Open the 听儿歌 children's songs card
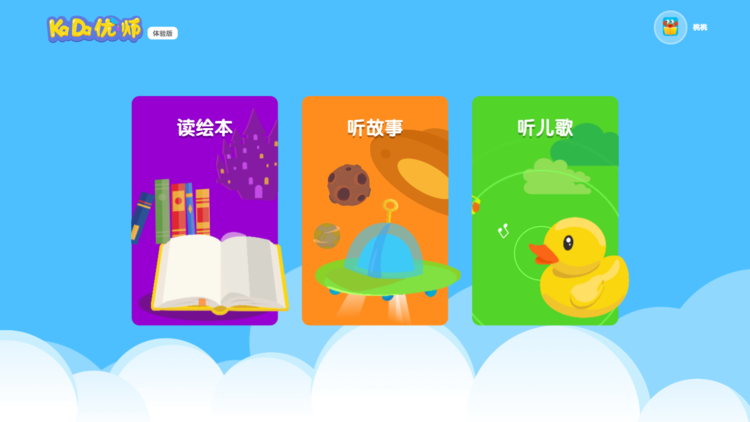This screenshot has width=750, height=422. tap(545, 210)
